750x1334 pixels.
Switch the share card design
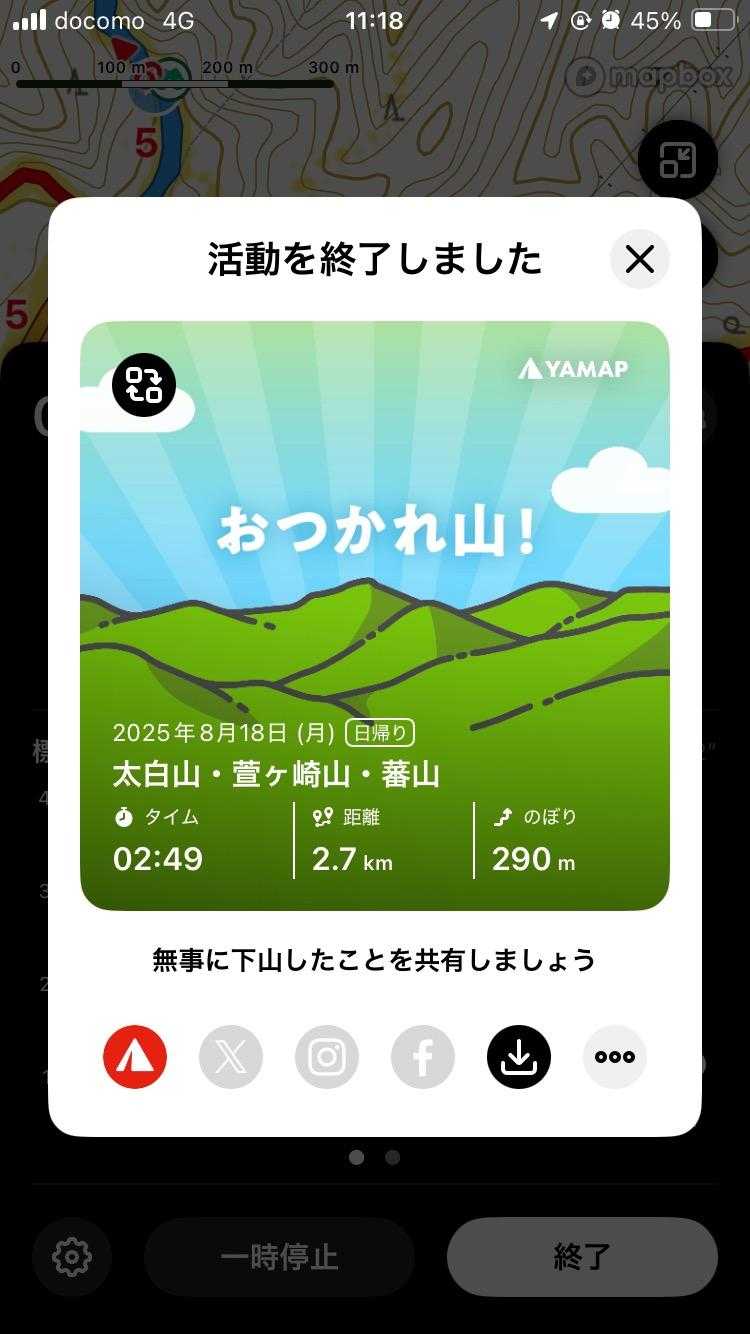(144, 385)
